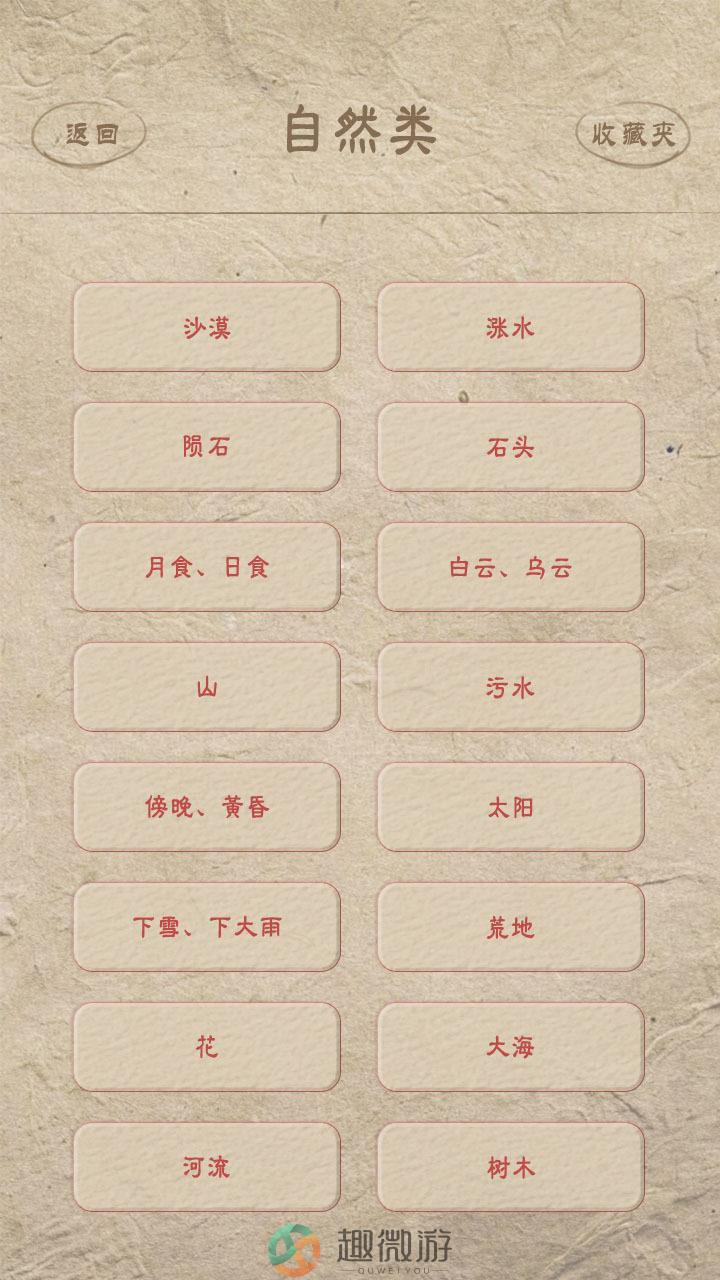Choose 下雪、下大雨 topic

pyautogui.click(x=207, y=927)
